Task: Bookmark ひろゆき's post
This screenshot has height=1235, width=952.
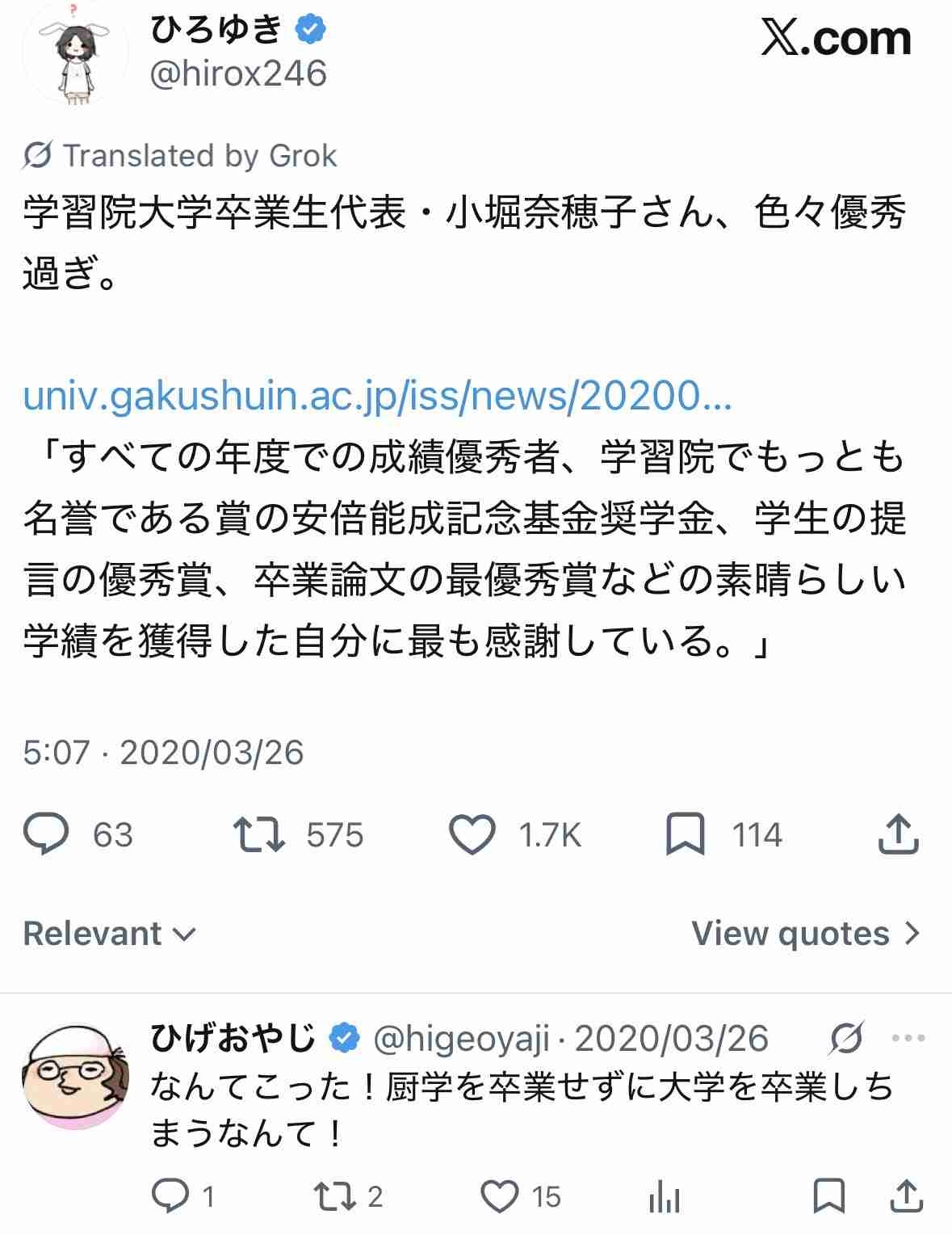Action: click(x=685, y=834)
